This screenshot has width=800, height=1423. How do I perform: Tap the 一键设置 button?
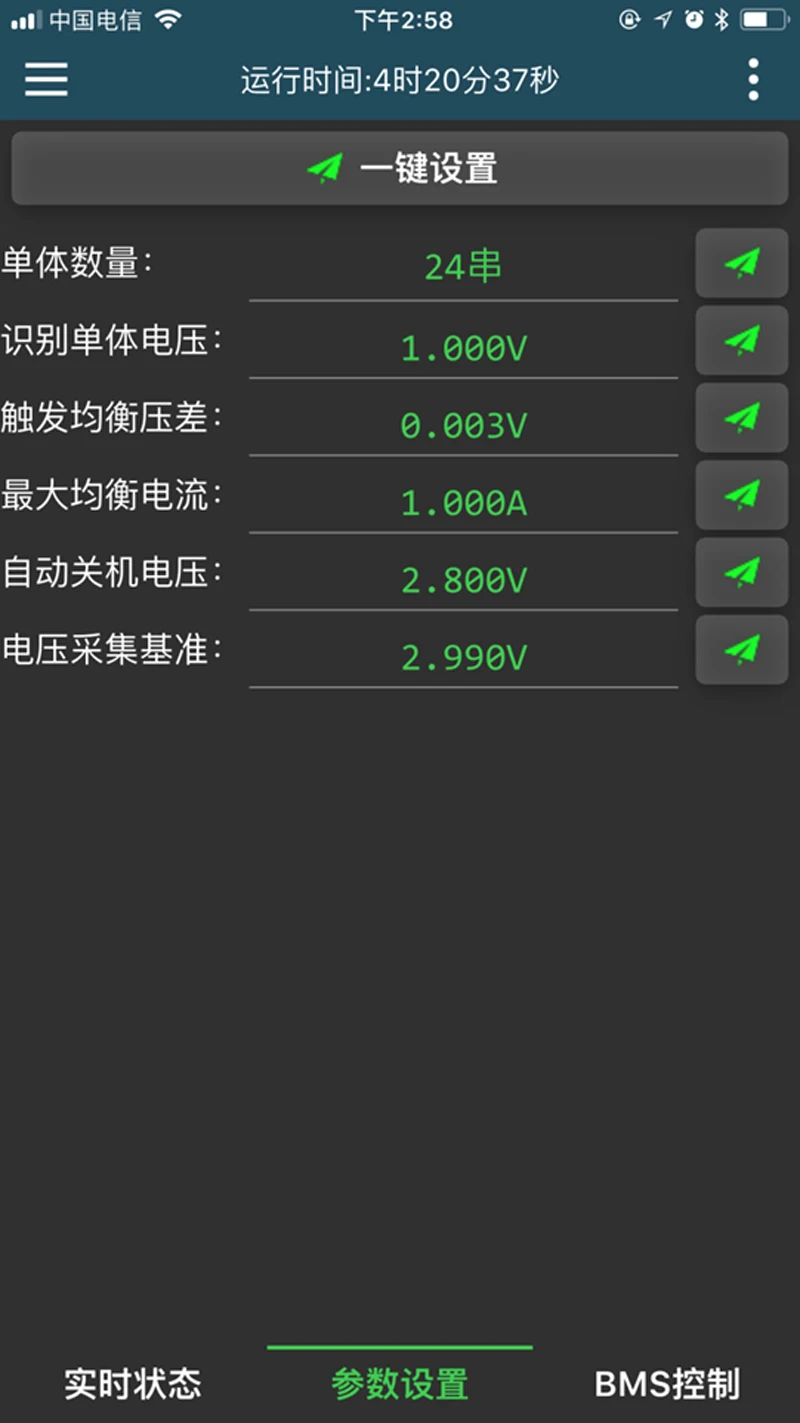400,168
